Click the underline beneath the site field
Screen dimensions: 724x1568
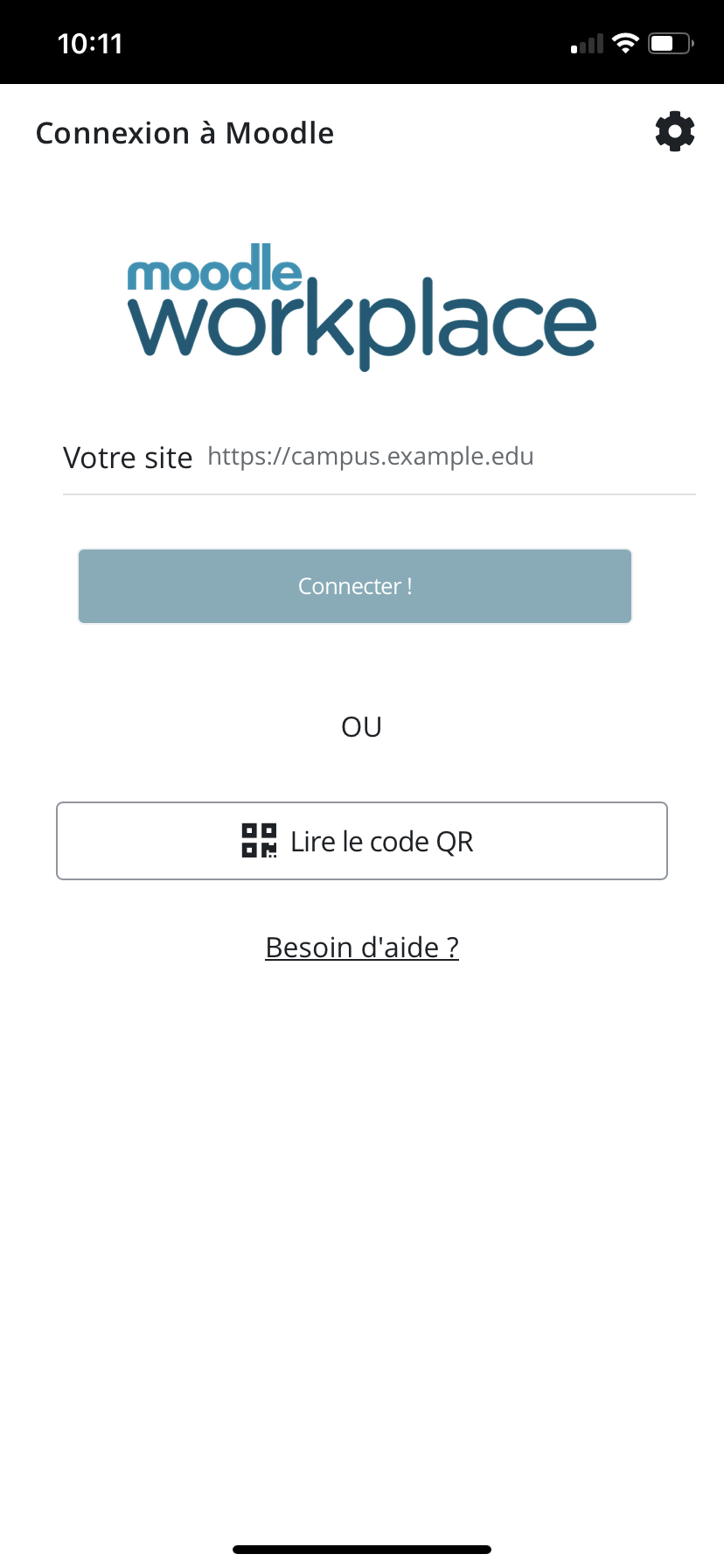tap(379, 495)
